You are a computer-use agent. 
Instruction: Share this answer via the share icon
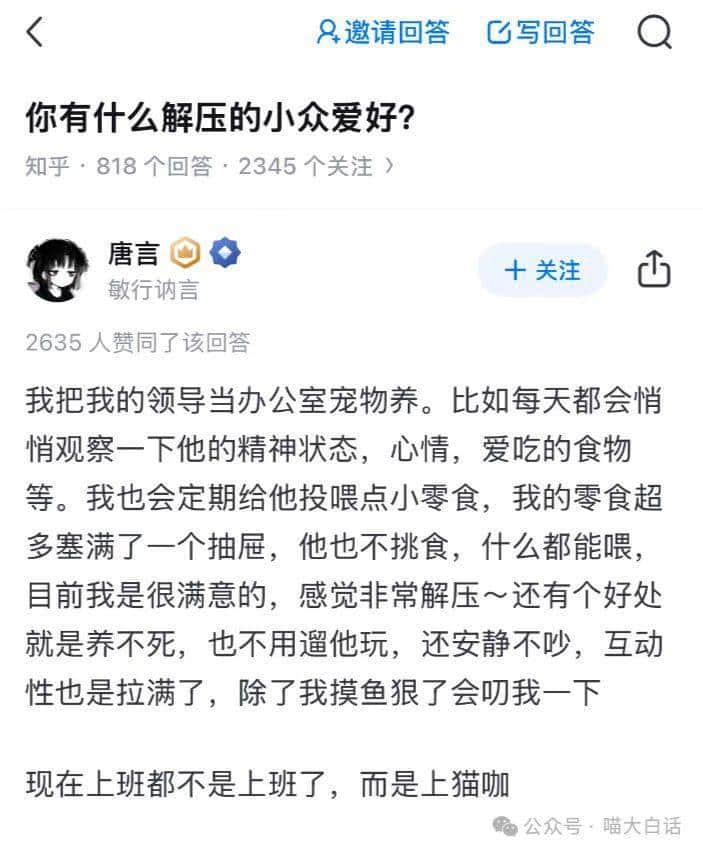(x=654, y=269)
